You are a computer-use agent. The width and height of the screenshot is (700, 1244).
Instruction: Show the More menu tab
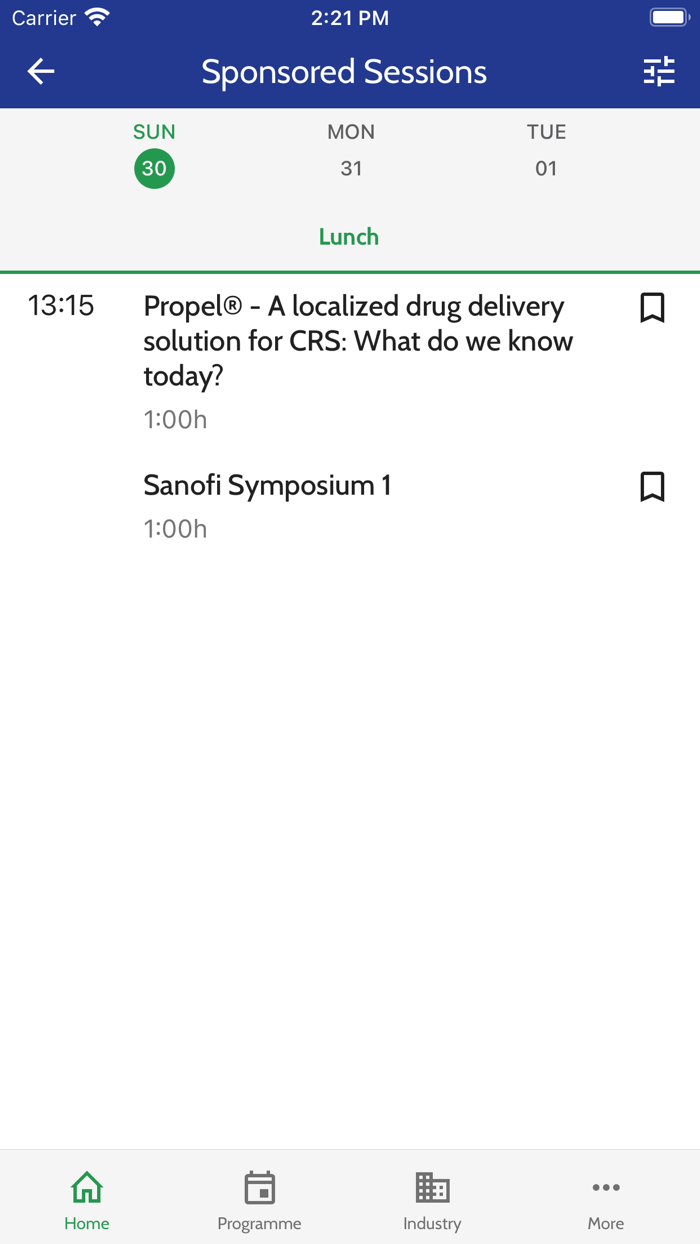606,1201
